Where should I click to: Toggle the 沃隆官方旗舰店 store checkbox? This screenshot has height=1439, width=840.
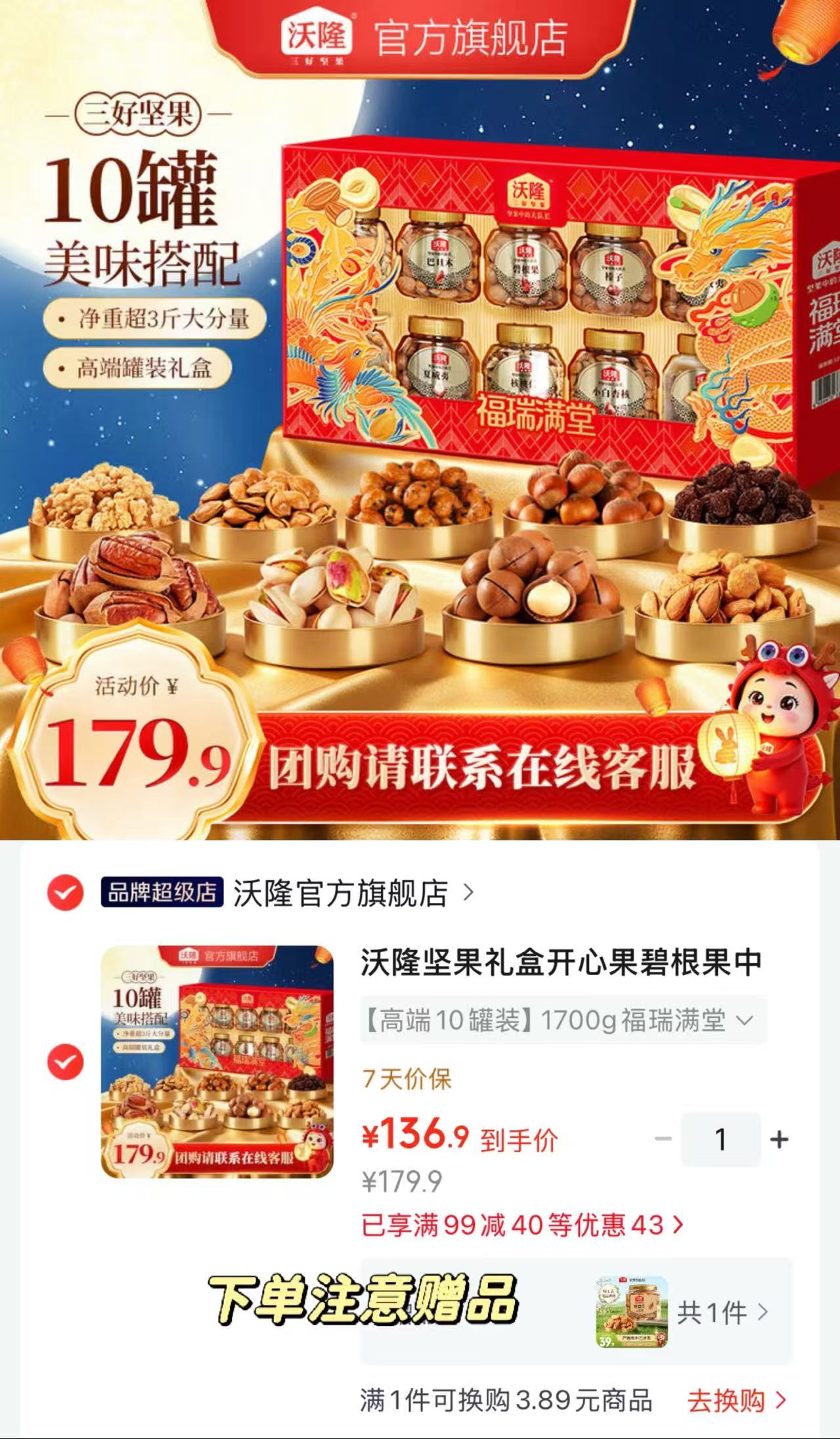pyautogui.click(x=66, y=892)
